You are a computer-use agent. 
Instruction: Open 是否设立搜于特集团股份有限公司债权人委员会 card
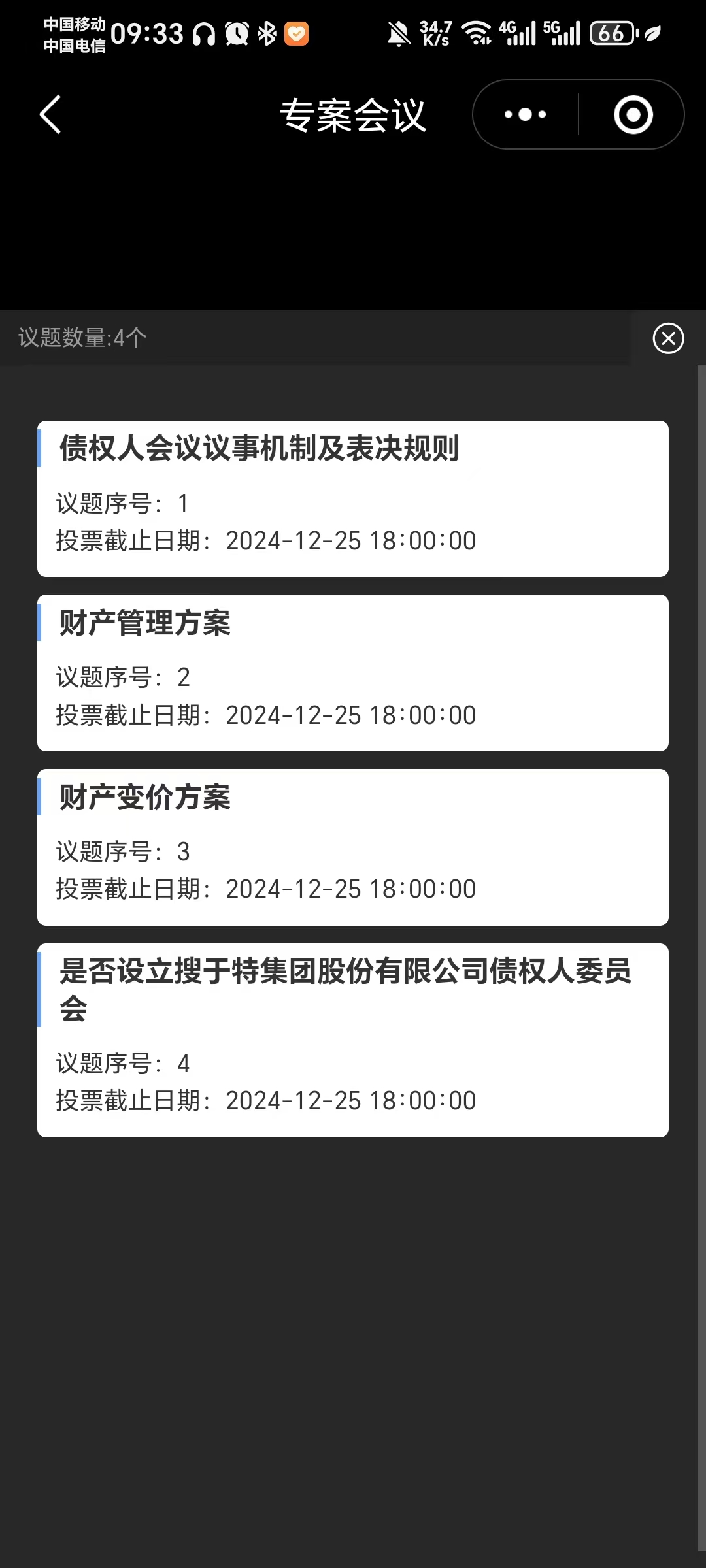click(353, 1040)
